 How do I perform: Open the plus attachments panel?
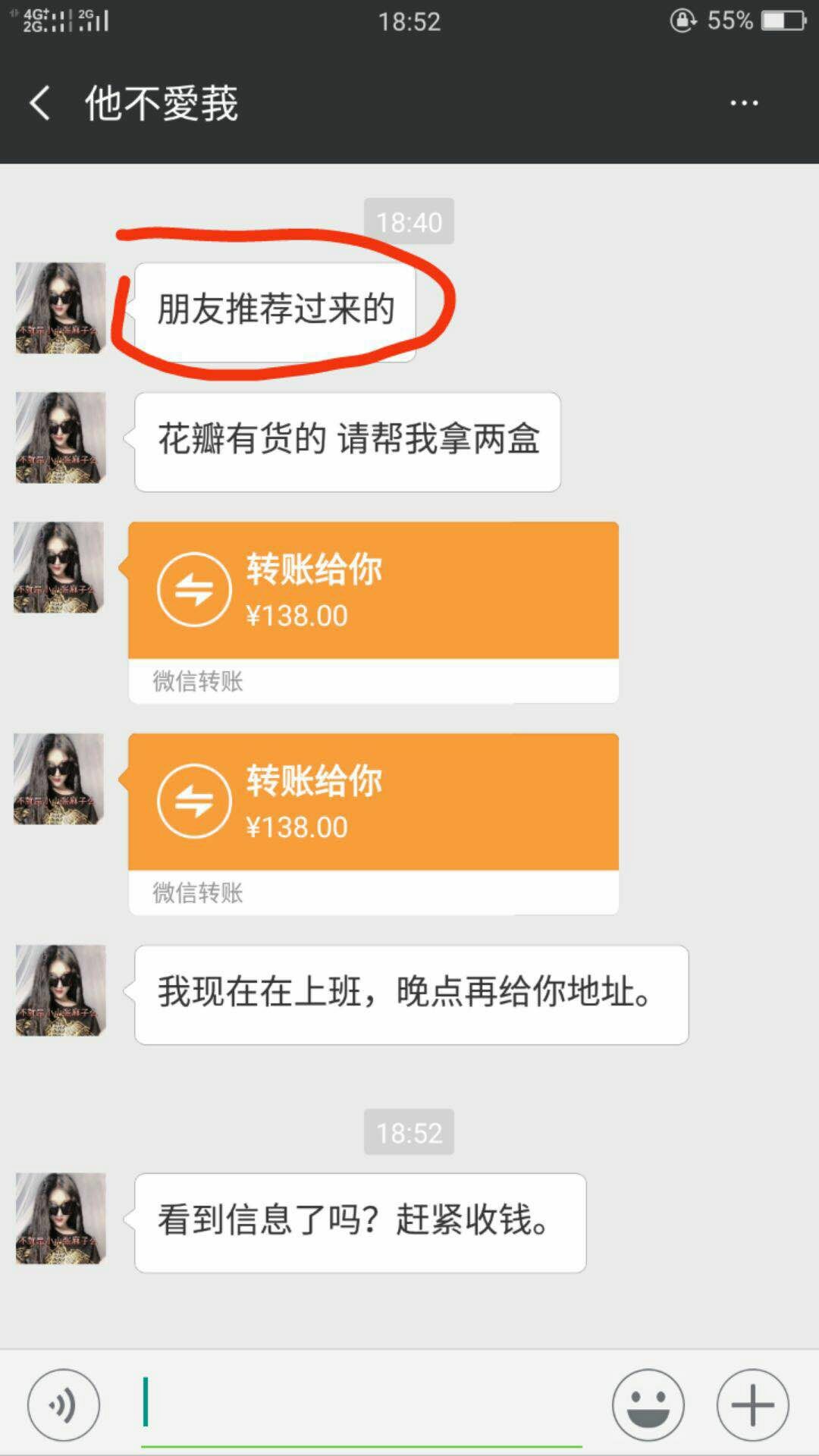(753, 1404)
